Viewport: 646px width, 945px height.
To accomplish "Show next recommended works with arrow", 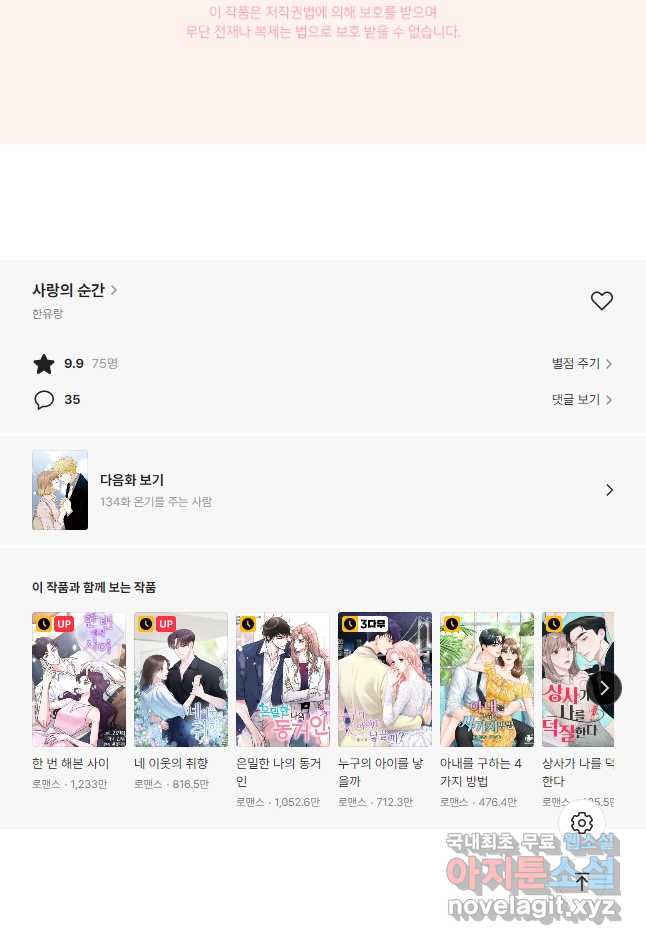I will click(604, 688).
